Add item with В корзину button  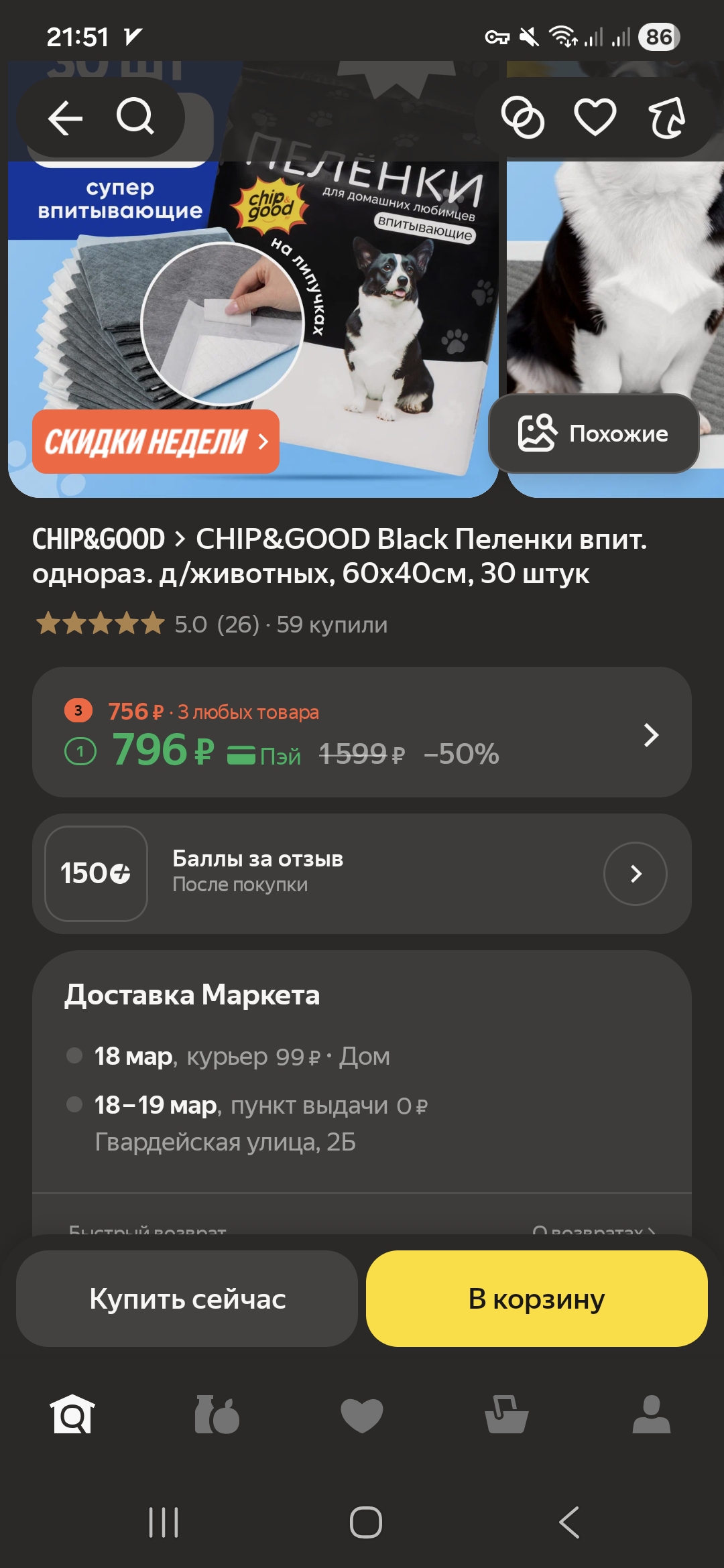tap(536, 1299)
